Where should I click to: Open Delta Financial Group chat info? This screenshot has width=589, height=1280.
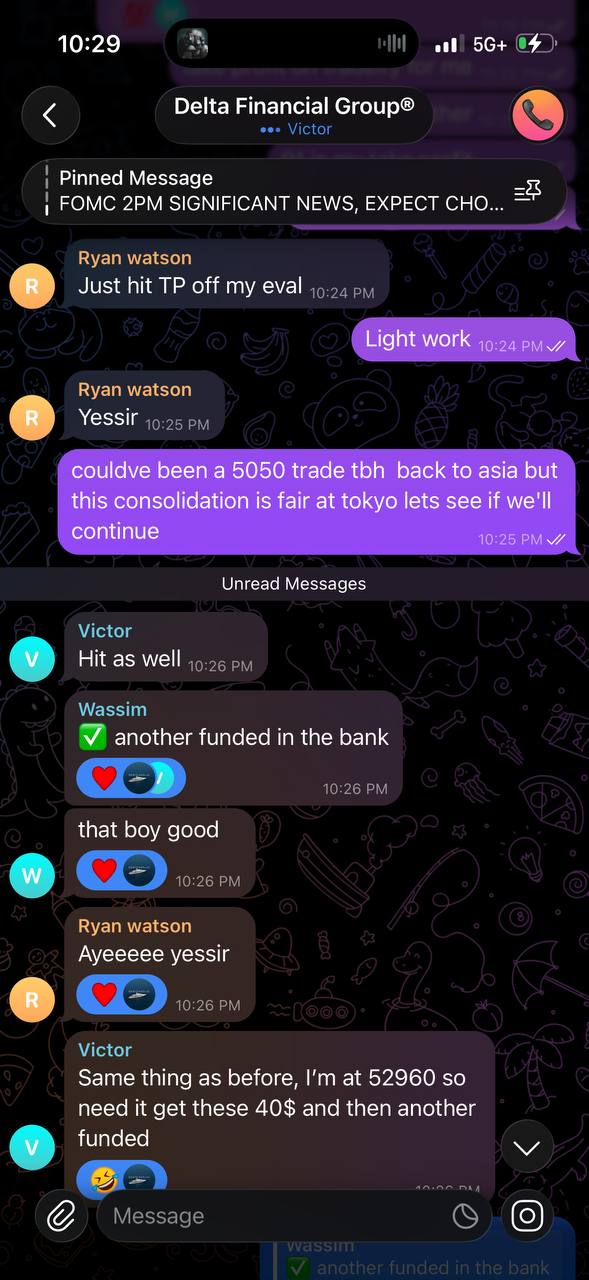[x=294, y=116]
